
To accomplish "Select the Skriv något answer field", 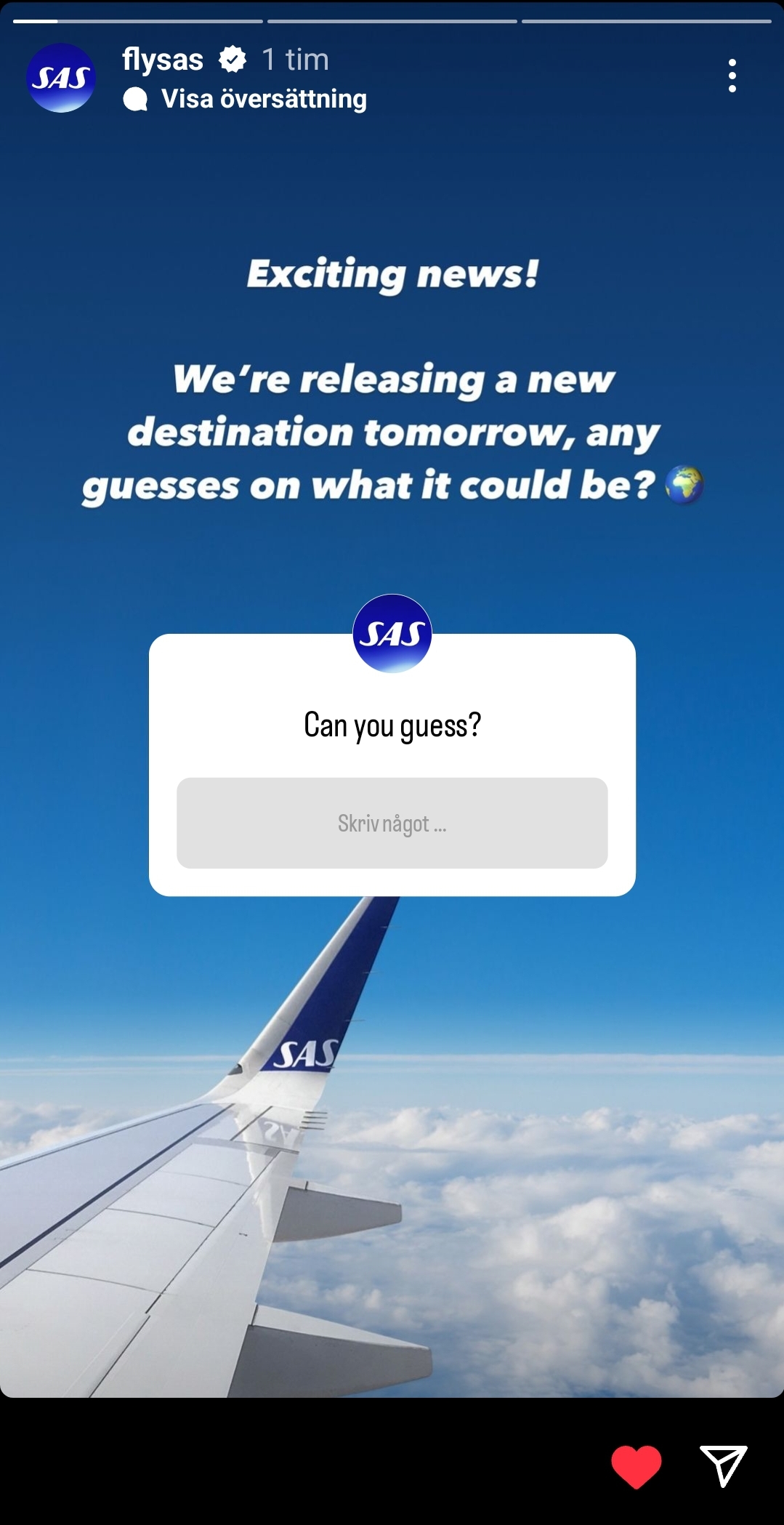I will click(x=392, y=822).
